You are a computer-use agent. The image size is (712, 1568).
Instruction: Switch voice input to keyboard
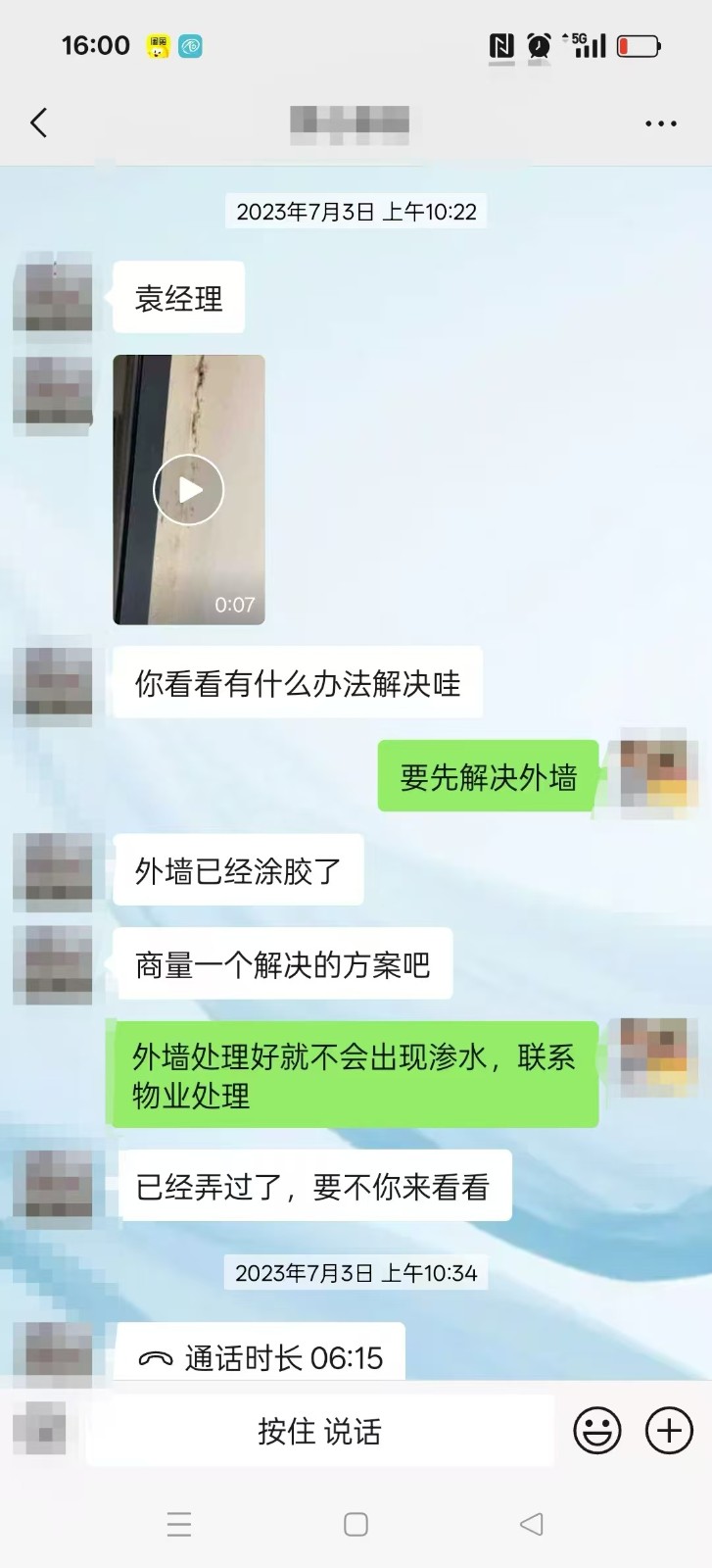pos(40,1429)
